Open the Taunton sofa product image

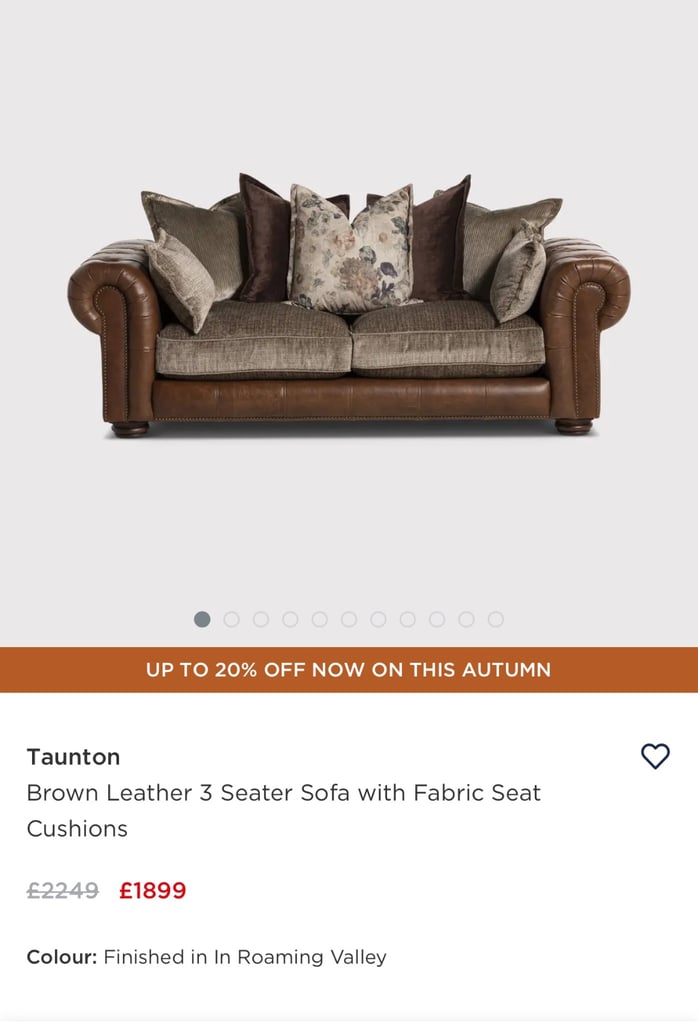tap(349, 310)
